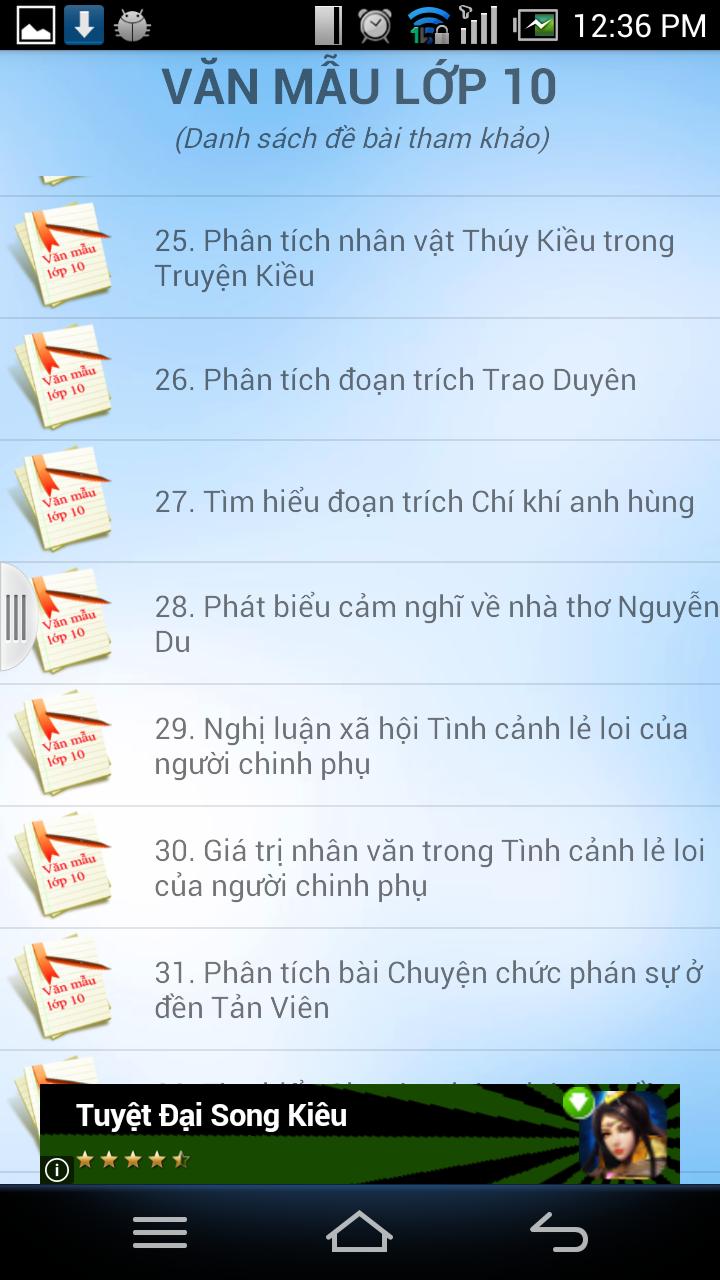The height and width of the screenshot is (1280, 720).
Task: Open essay 30 on Giá trị nhân văn
Action: click(428, 868)
